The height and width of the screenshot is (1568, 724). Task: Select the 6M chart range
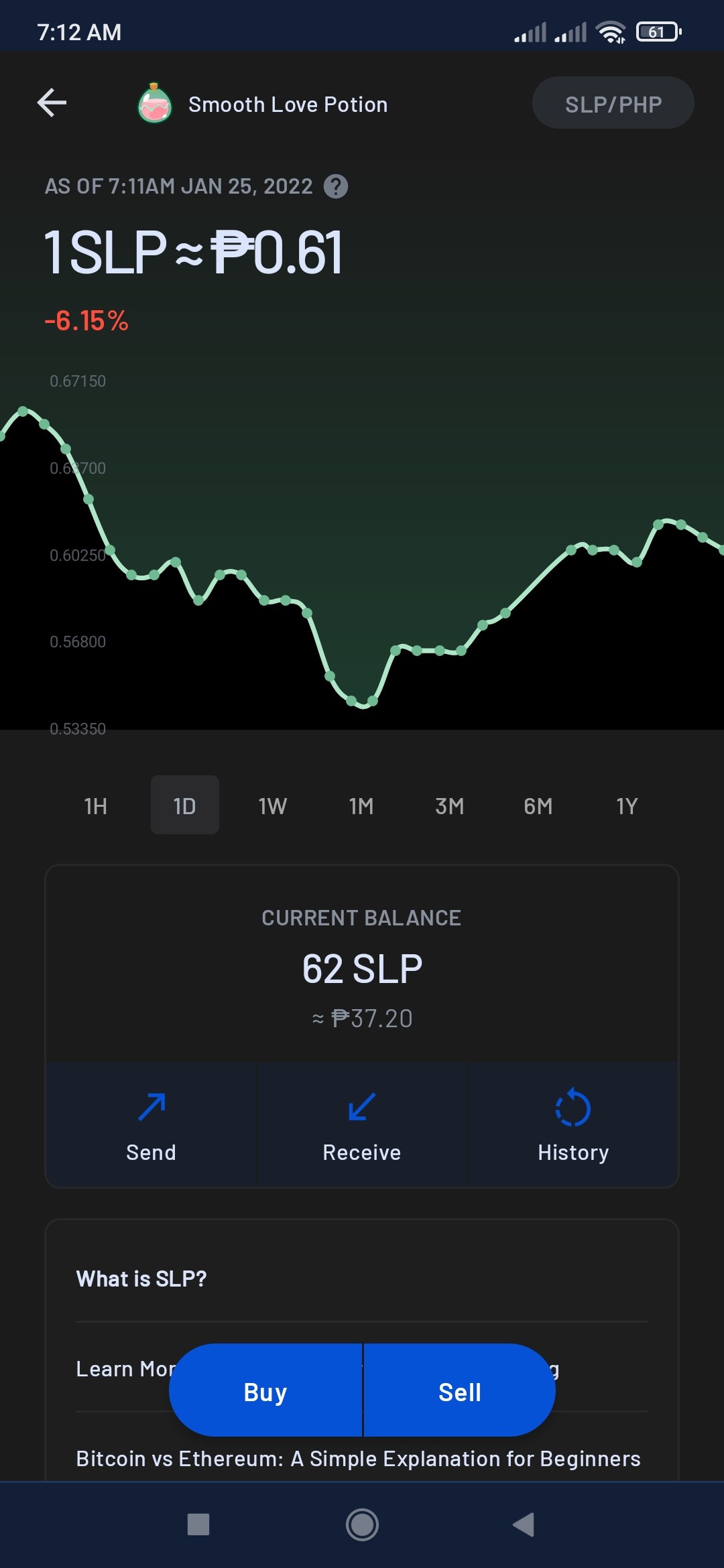click(538, 805)
